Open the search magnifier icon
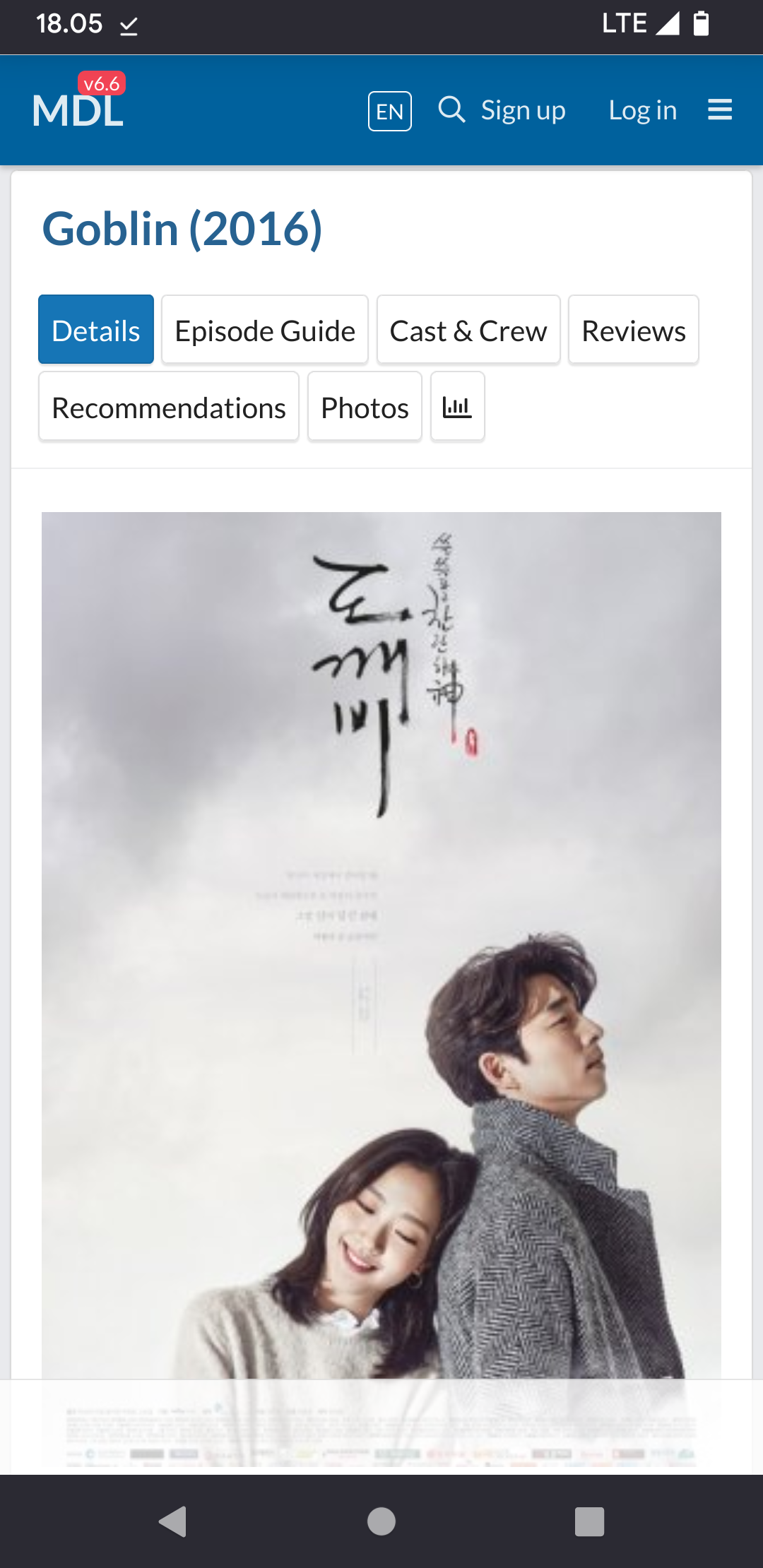 pos(451,109)
